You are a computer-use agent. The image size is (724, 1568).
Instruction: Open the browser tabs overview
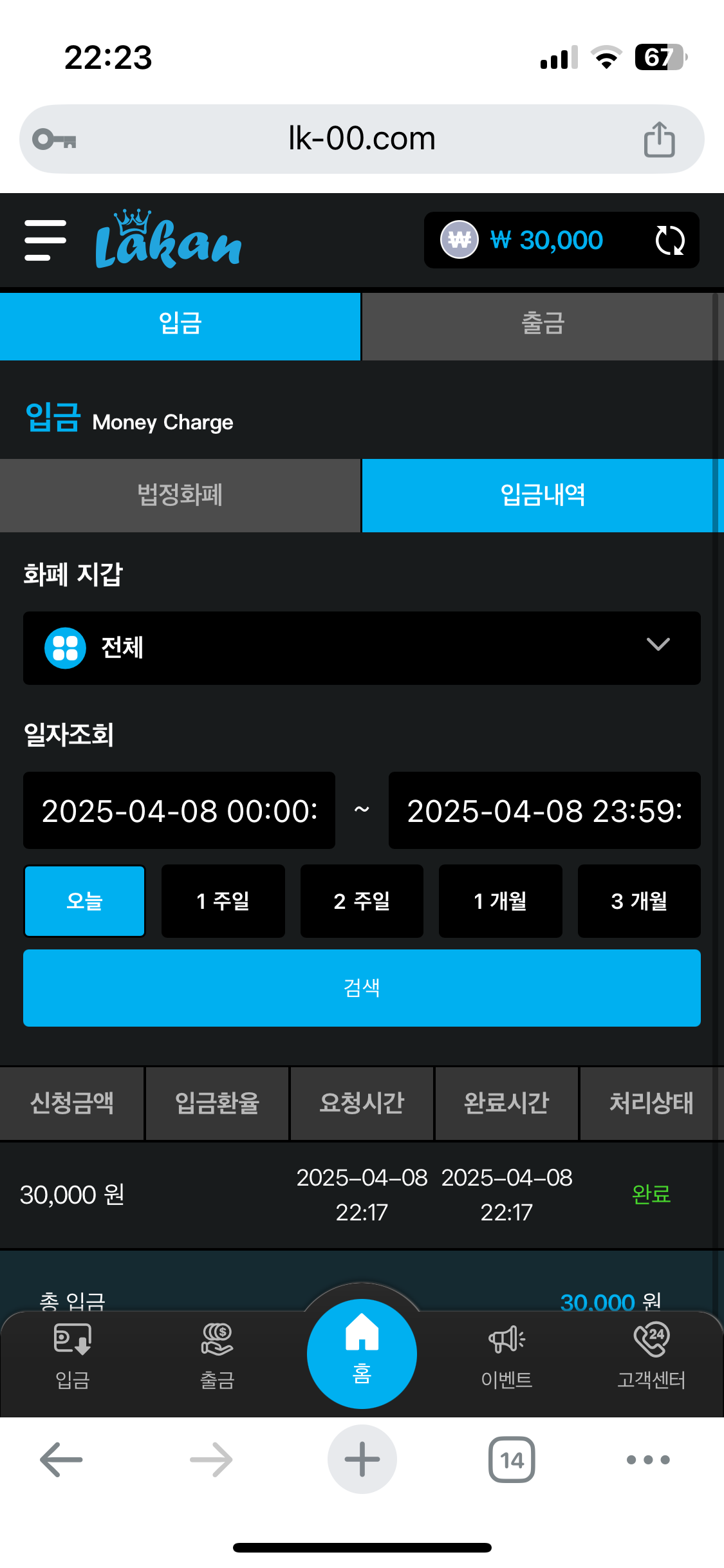tap(512, 1459)
